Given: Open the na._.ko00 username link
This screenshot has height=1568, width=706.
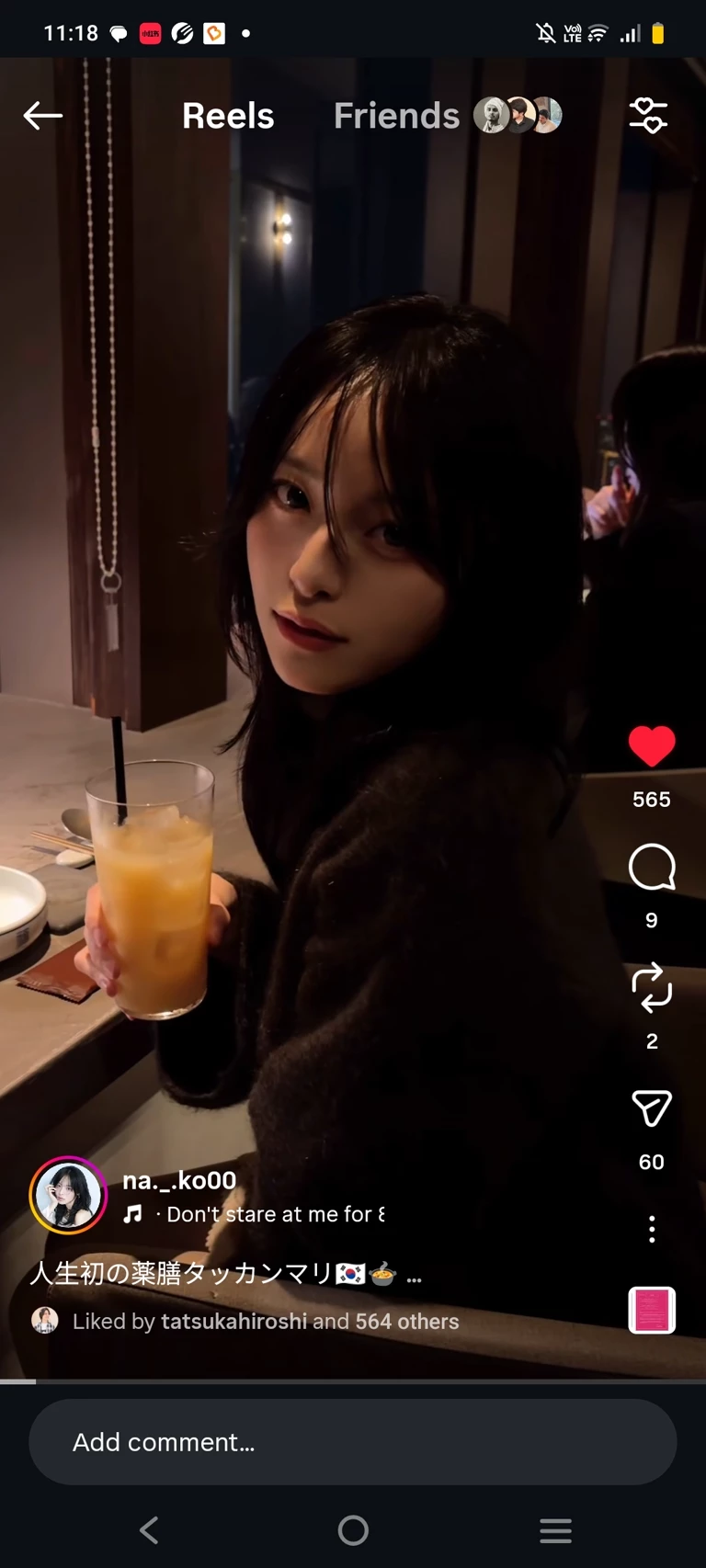Looking at the screenshot, I should coord(179,1180).
